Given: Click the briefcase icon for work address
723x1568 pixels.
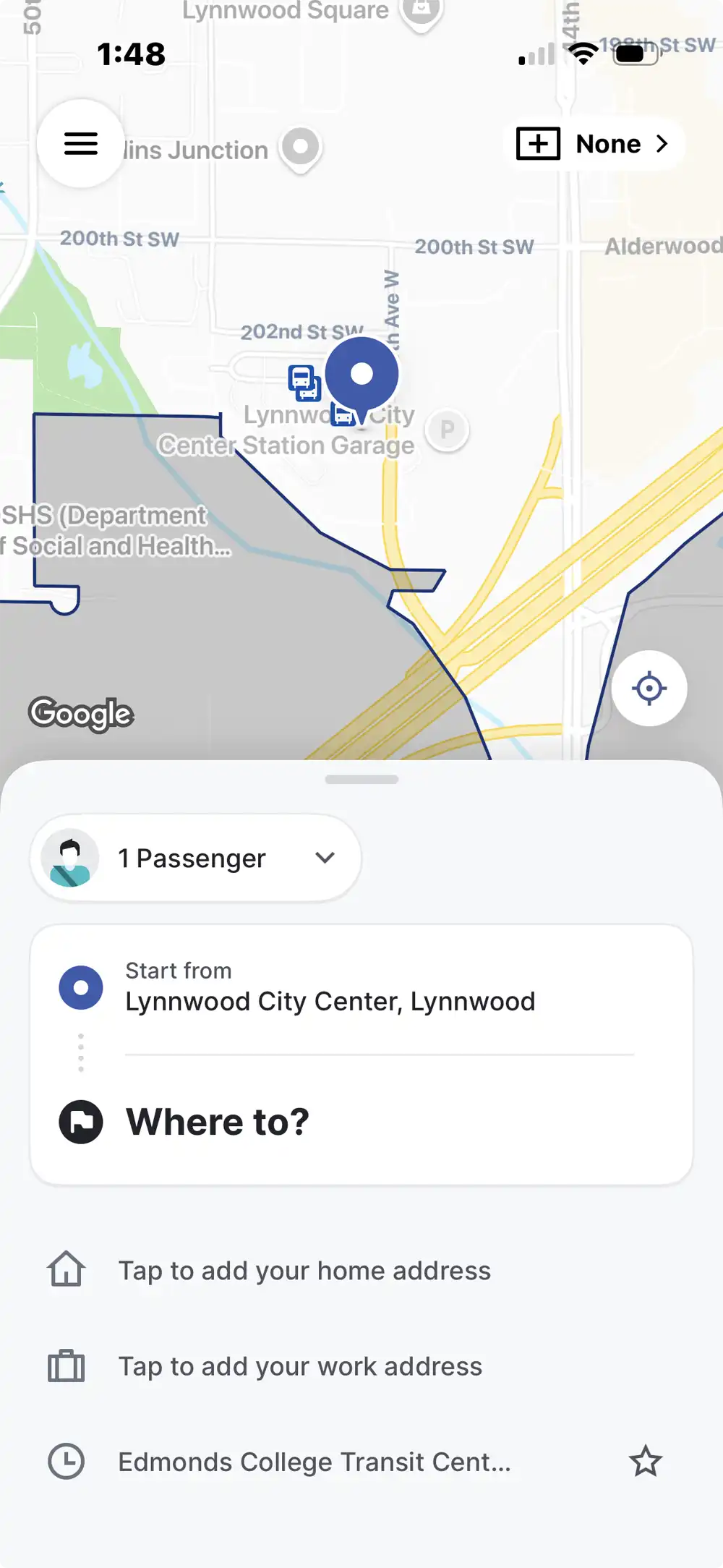Looking at the screenshot, I should pyautogui.click(x=65, y=1365).
